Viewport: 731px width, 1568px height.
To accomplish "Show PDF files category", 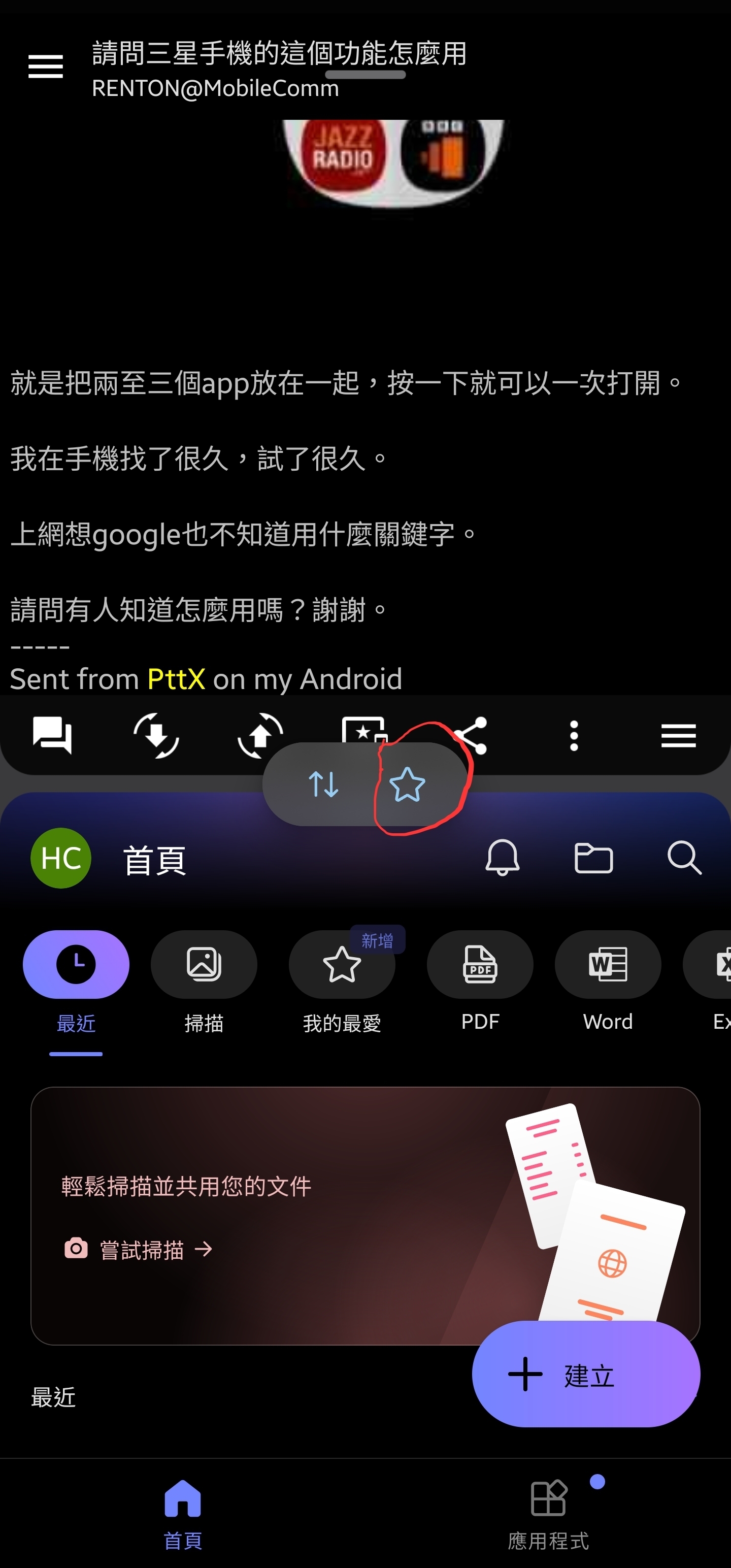I will (480, 981).
